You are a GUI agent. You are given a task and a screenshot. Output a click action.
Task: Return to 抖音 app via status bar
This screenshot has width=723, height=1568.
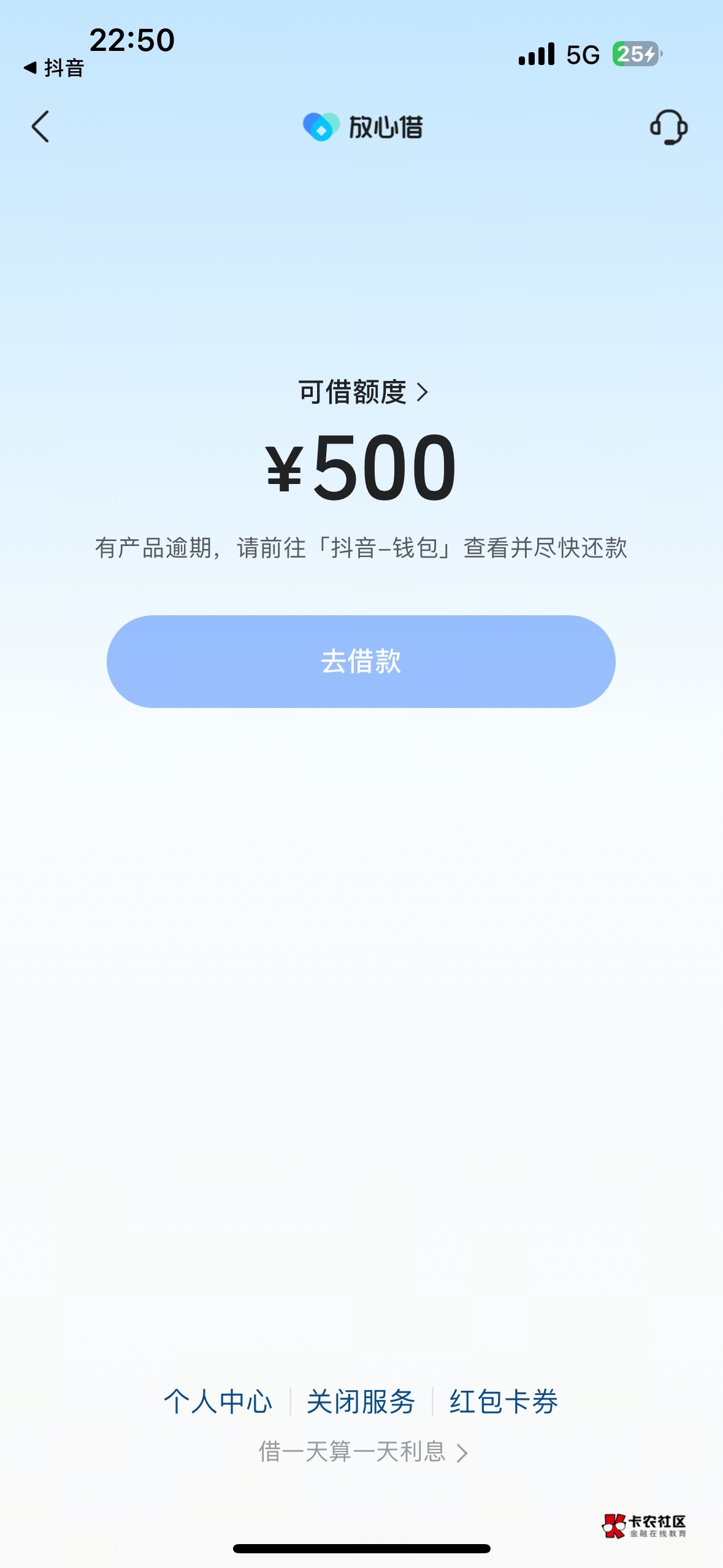[x=54, y=67]
